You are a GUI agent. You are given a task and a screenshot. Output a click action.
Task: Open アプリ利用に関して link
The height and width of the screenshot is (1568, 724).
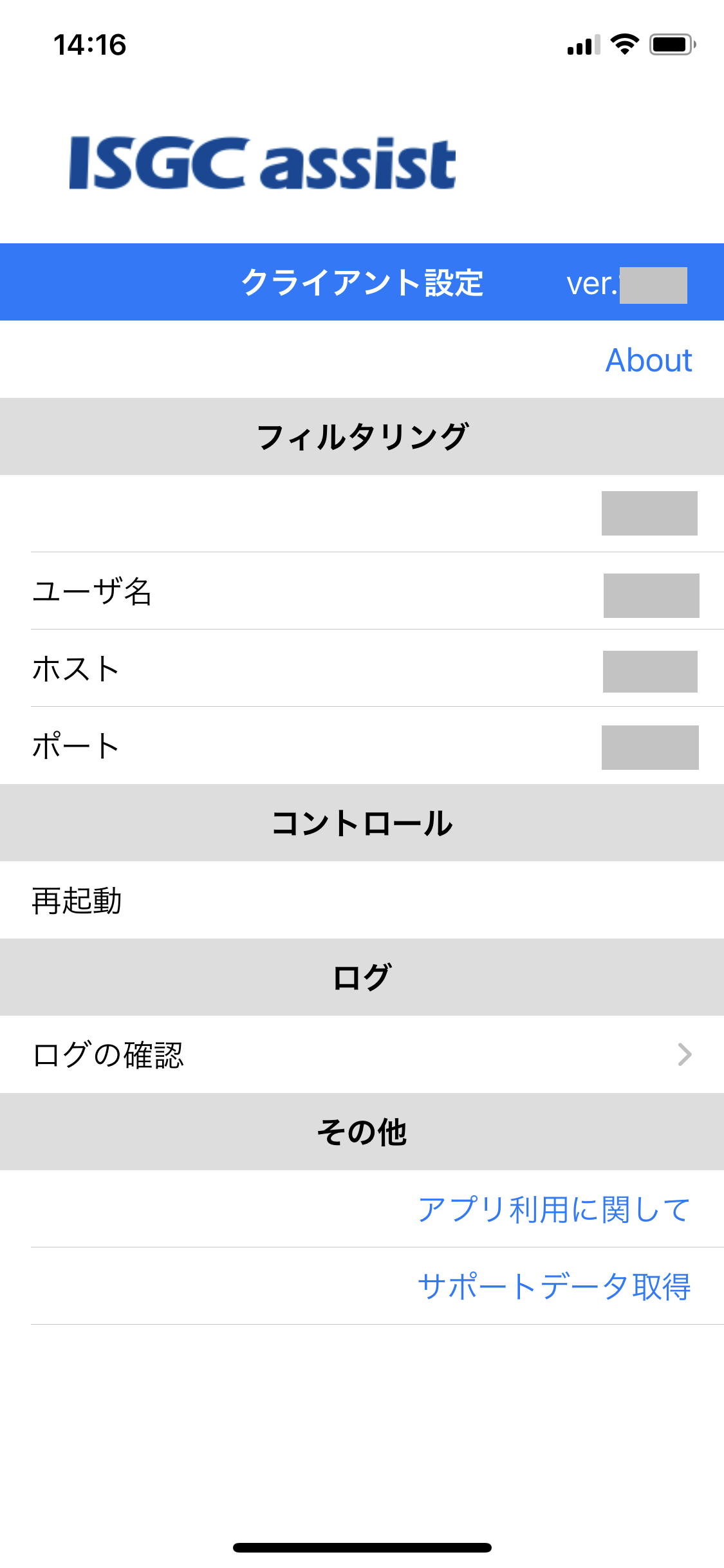(553, 1209)
